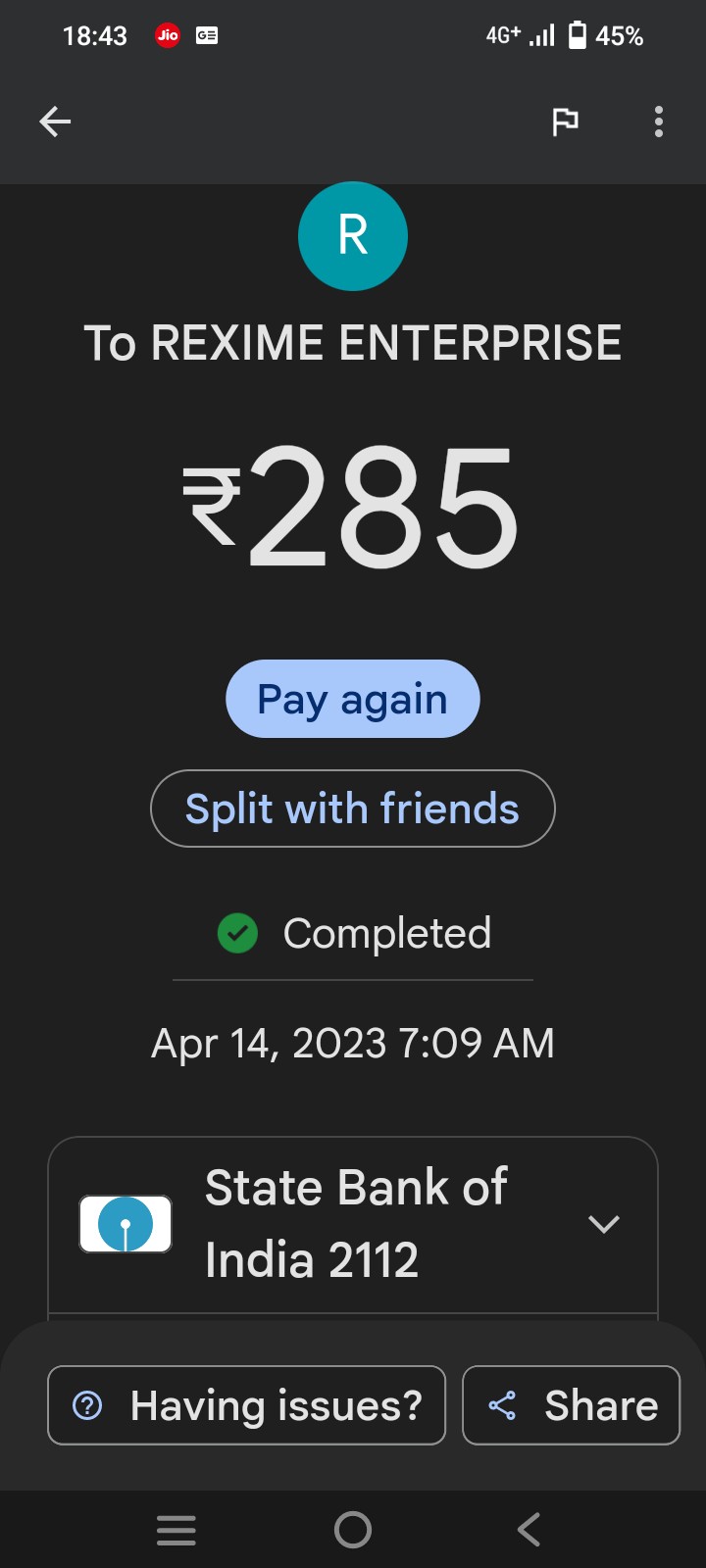Open Having issues? help
This screenshot has width=706, height=1568.
246,1405
